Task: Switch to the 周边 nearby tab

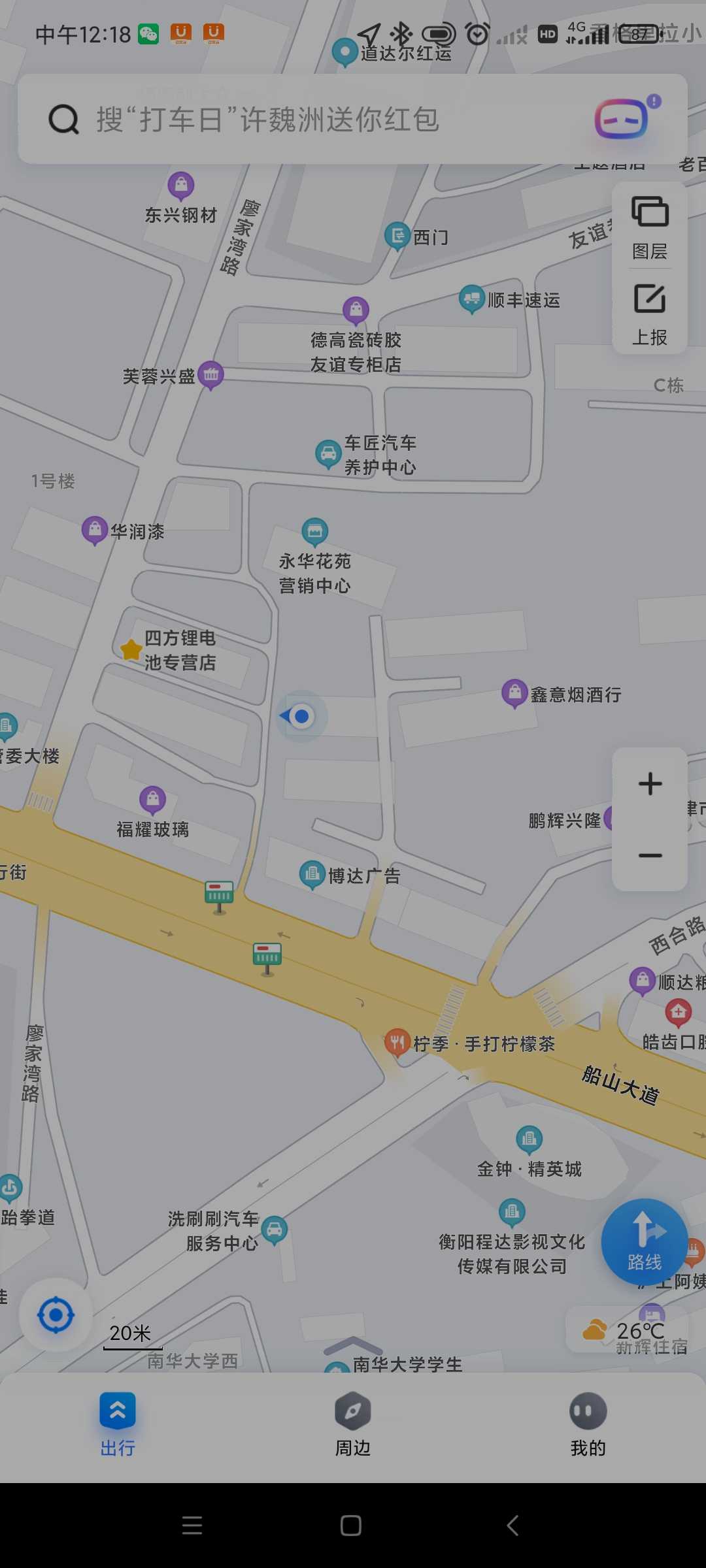Action: [x=353, y=1424]
